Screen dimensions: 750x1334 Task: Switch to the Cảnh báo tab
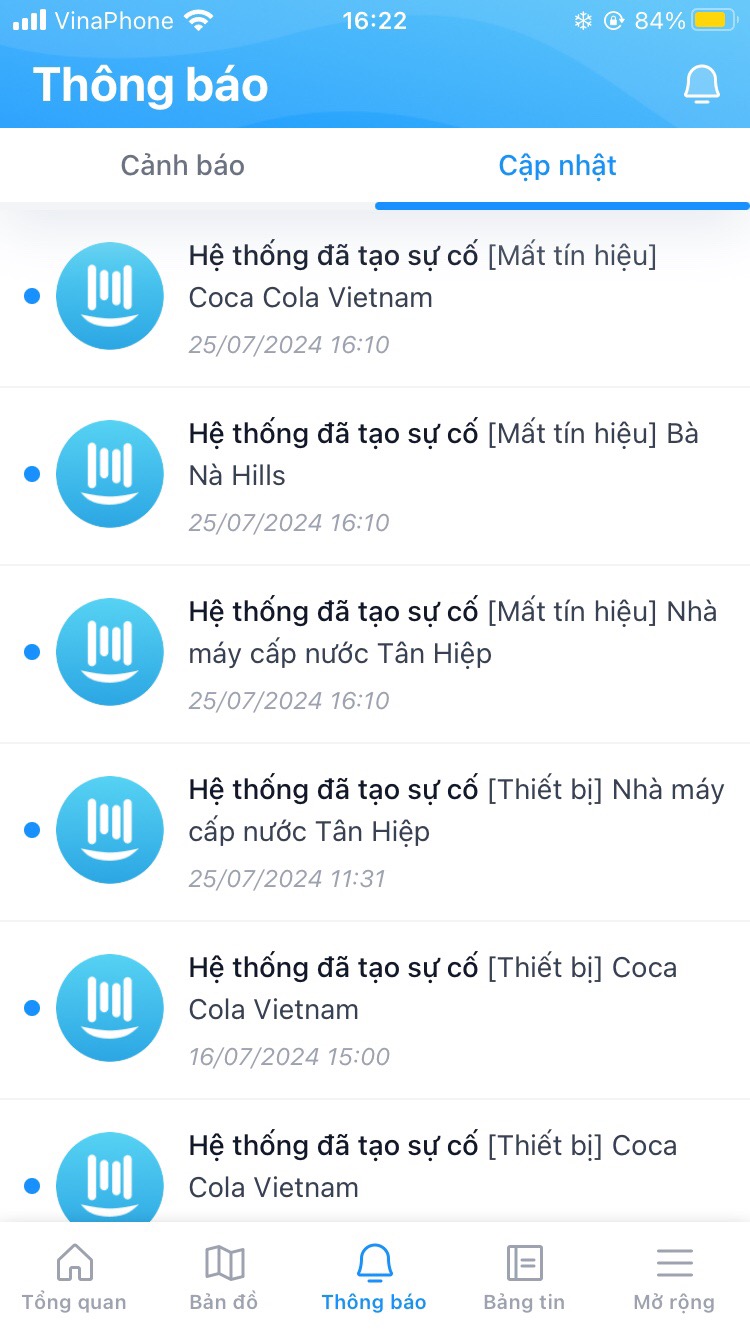tap(183, 165)
